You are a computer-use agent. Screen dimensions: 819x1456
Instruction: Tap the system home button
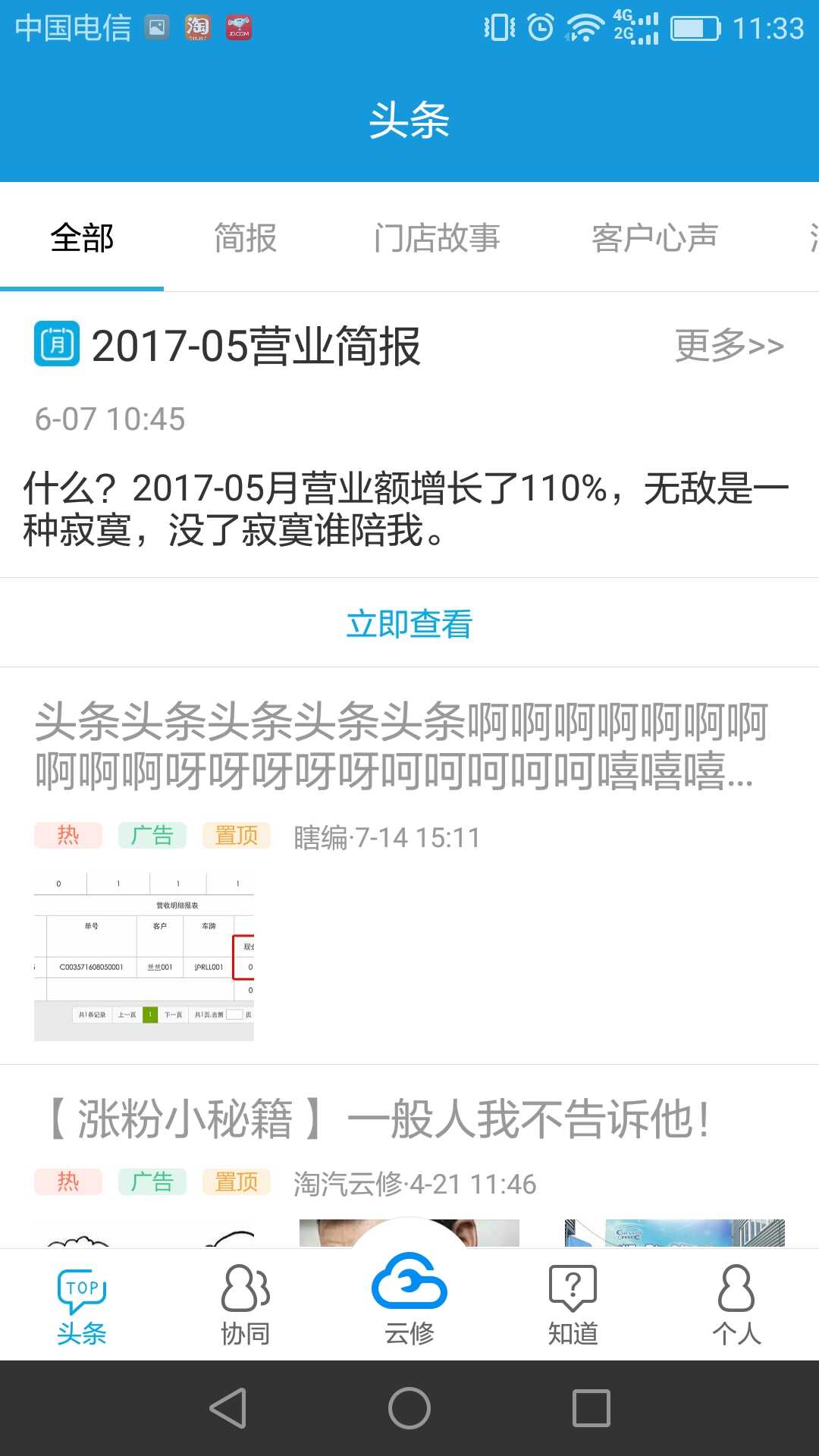[x=409, y=1409]
